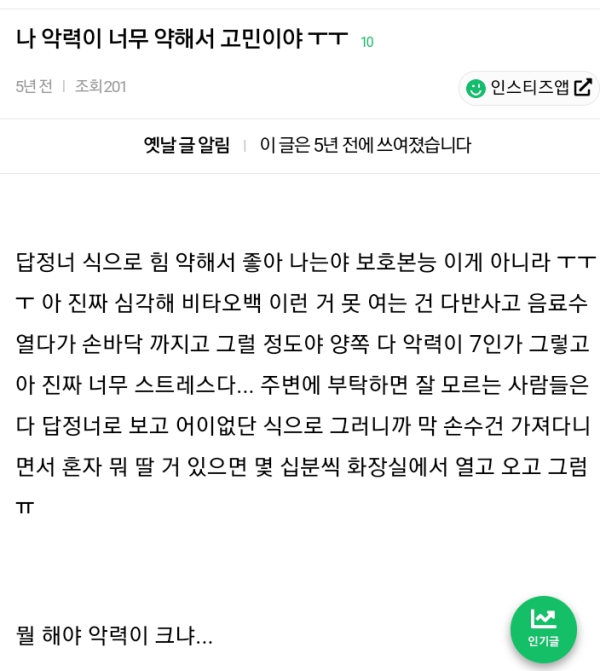Image resolution: width=600 pixels, height=671 pixels.
Task: Open this post in the 인스티즈앱
Action: (x=529, y=88)
